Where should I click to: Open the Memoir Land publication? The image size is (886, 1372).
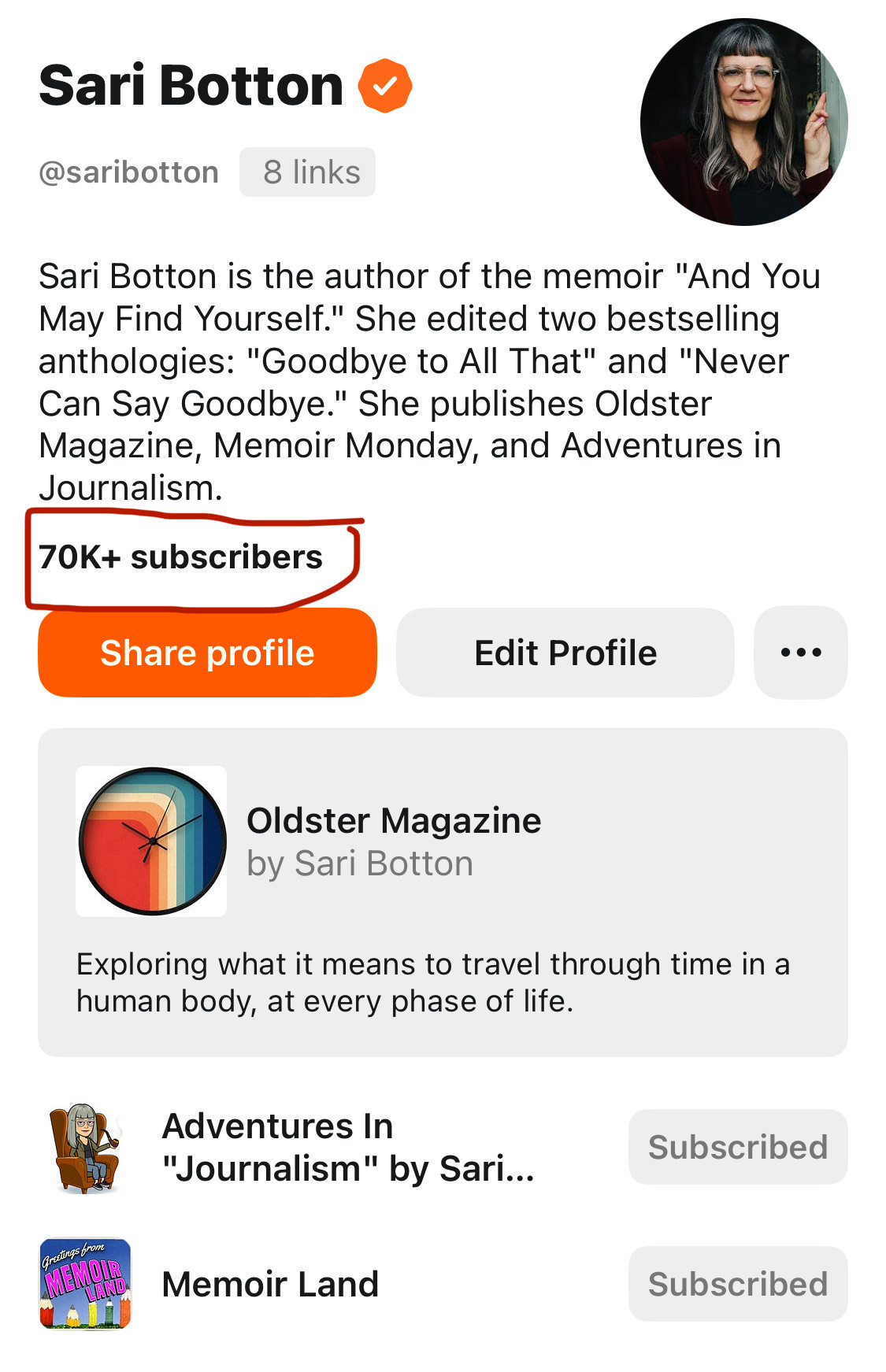click(270, 1284)
